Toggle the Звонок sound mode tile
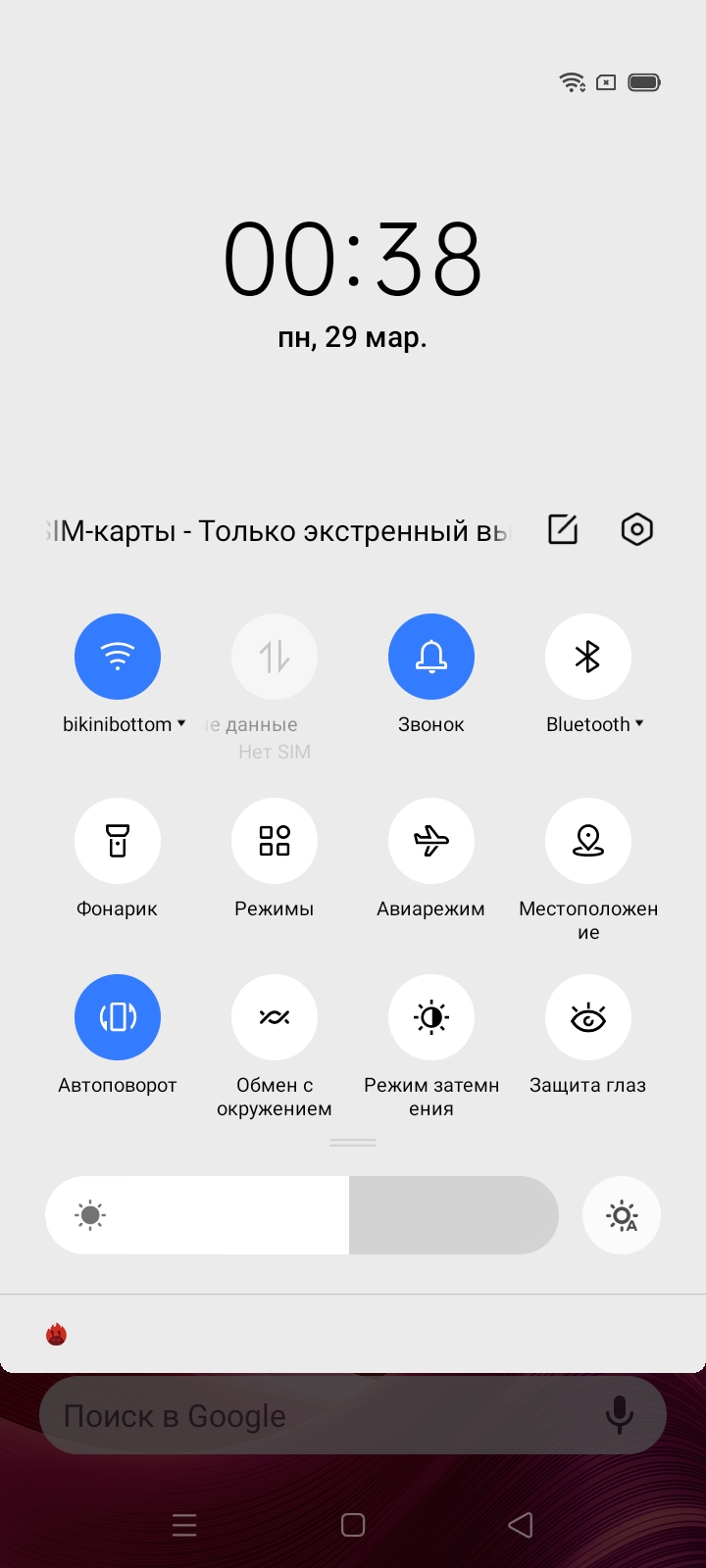Viewport: 706px width, 1568px height. (x=431, y=657)
